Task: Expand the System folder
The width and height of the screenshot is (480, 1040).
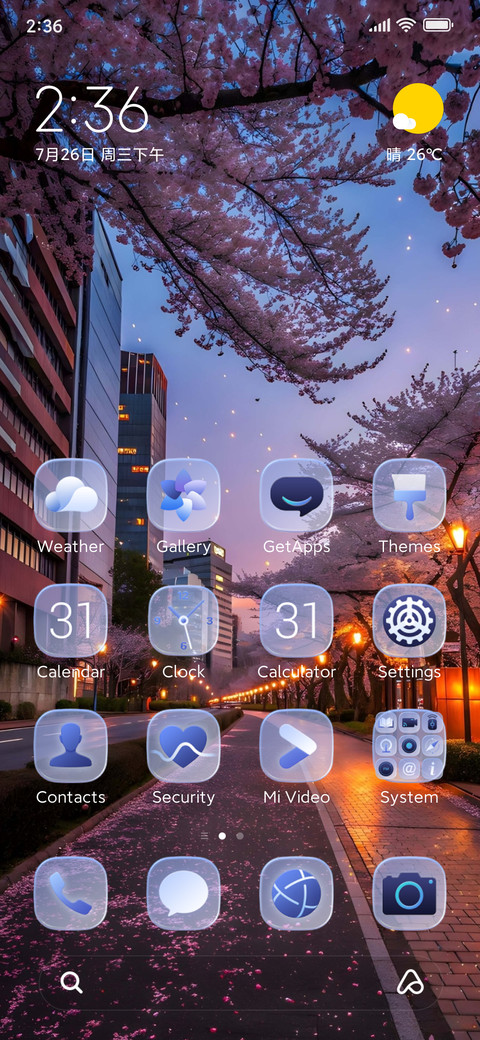Action: 409,746
